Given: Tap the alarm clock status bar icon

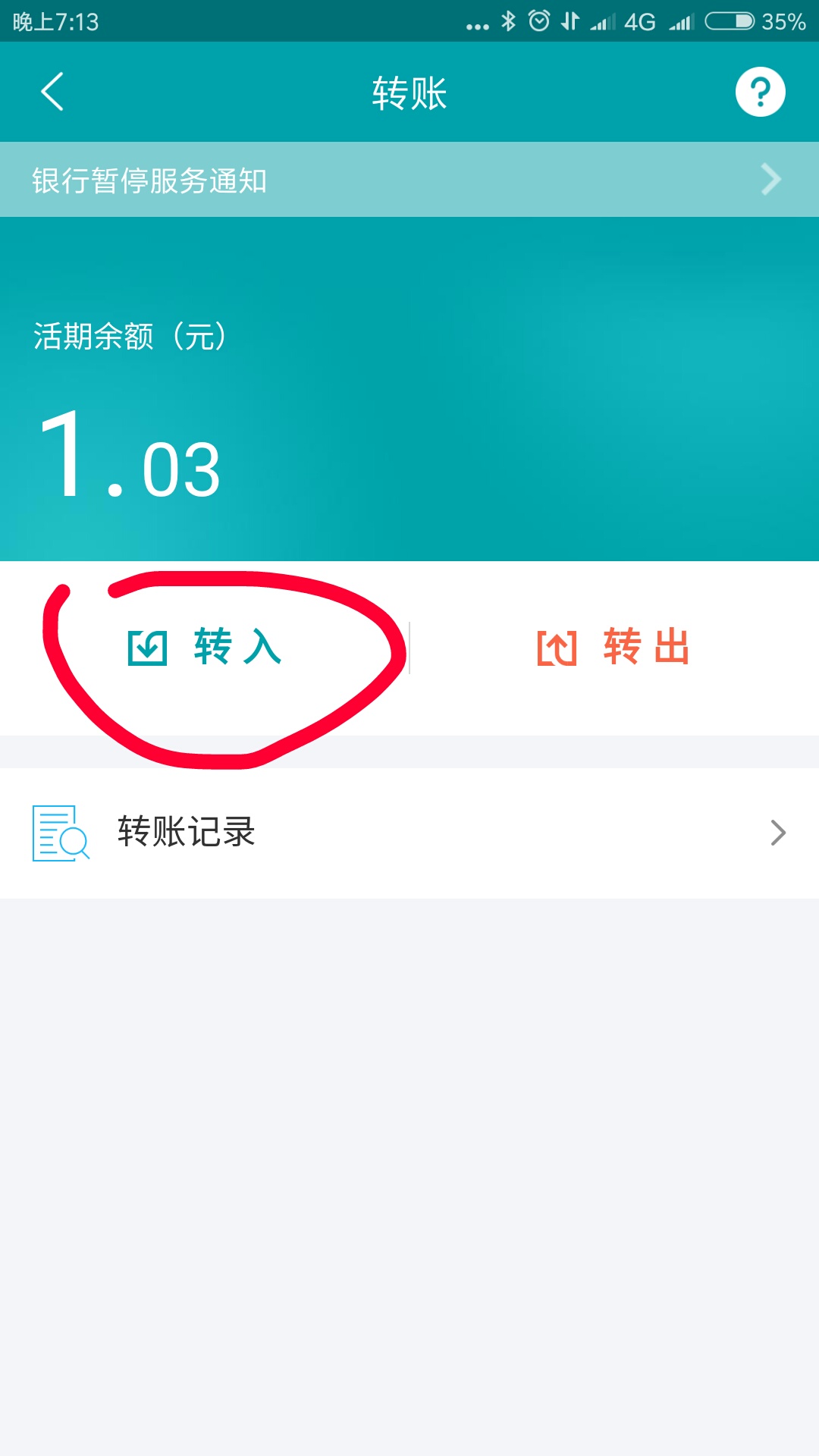Looking at the screenshot, I should pos(540,23).
